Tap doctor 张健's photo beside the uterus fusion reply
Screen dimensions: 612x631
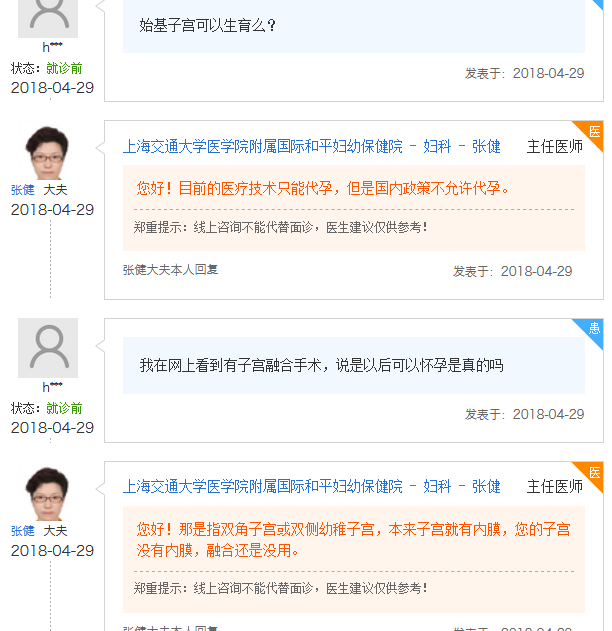tap(47, 493)
